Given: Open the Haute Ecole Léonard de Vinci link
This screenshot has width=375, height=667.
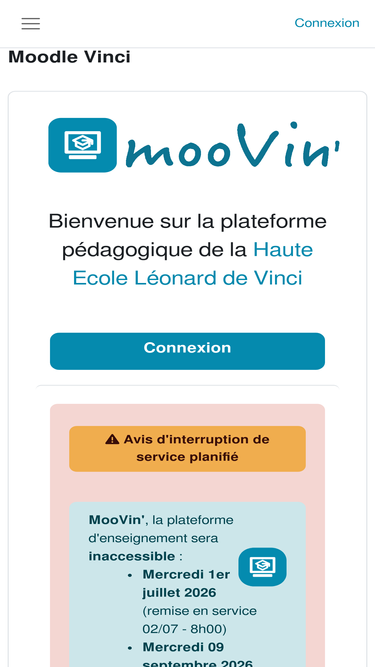Looking at the screenshot, I should click(193, 264).
